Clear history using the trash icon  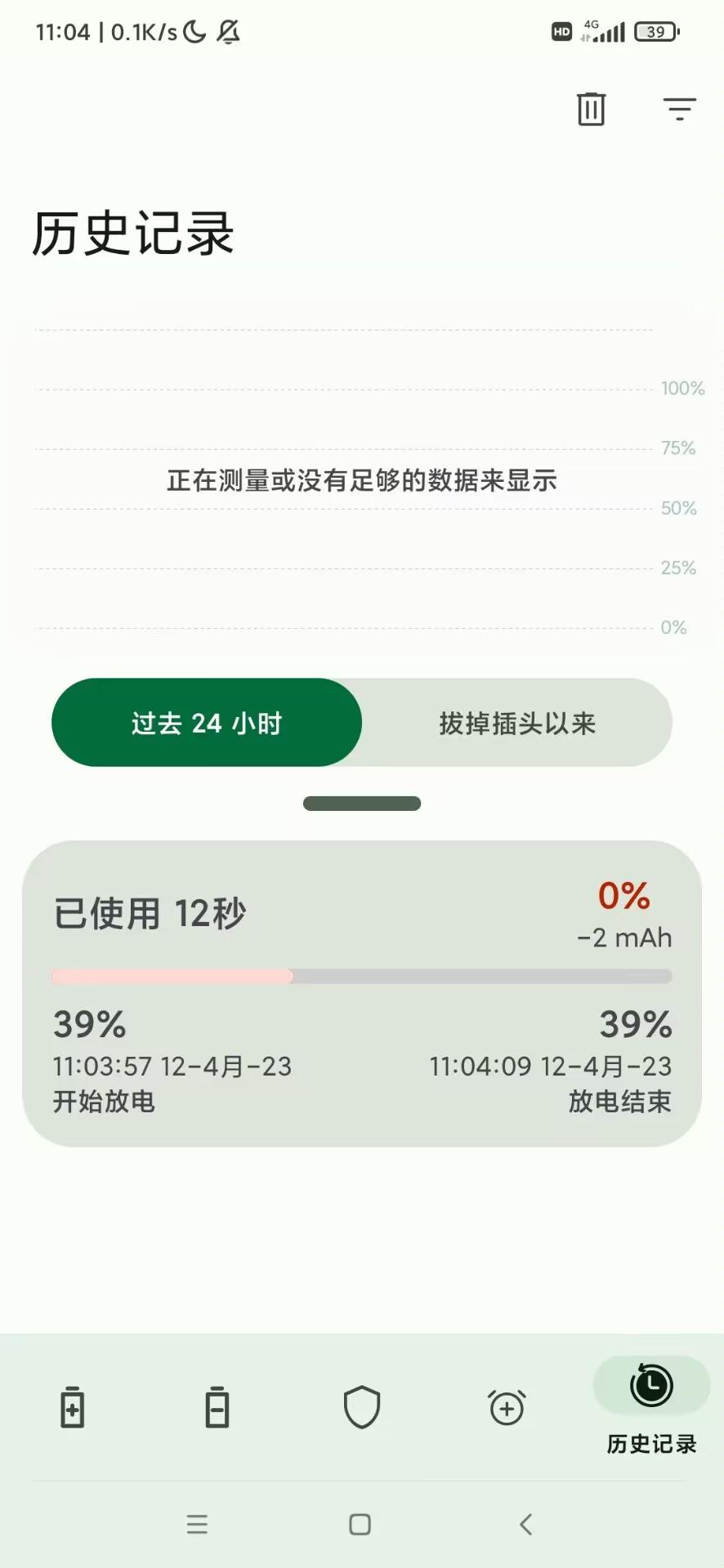point(591,109)
